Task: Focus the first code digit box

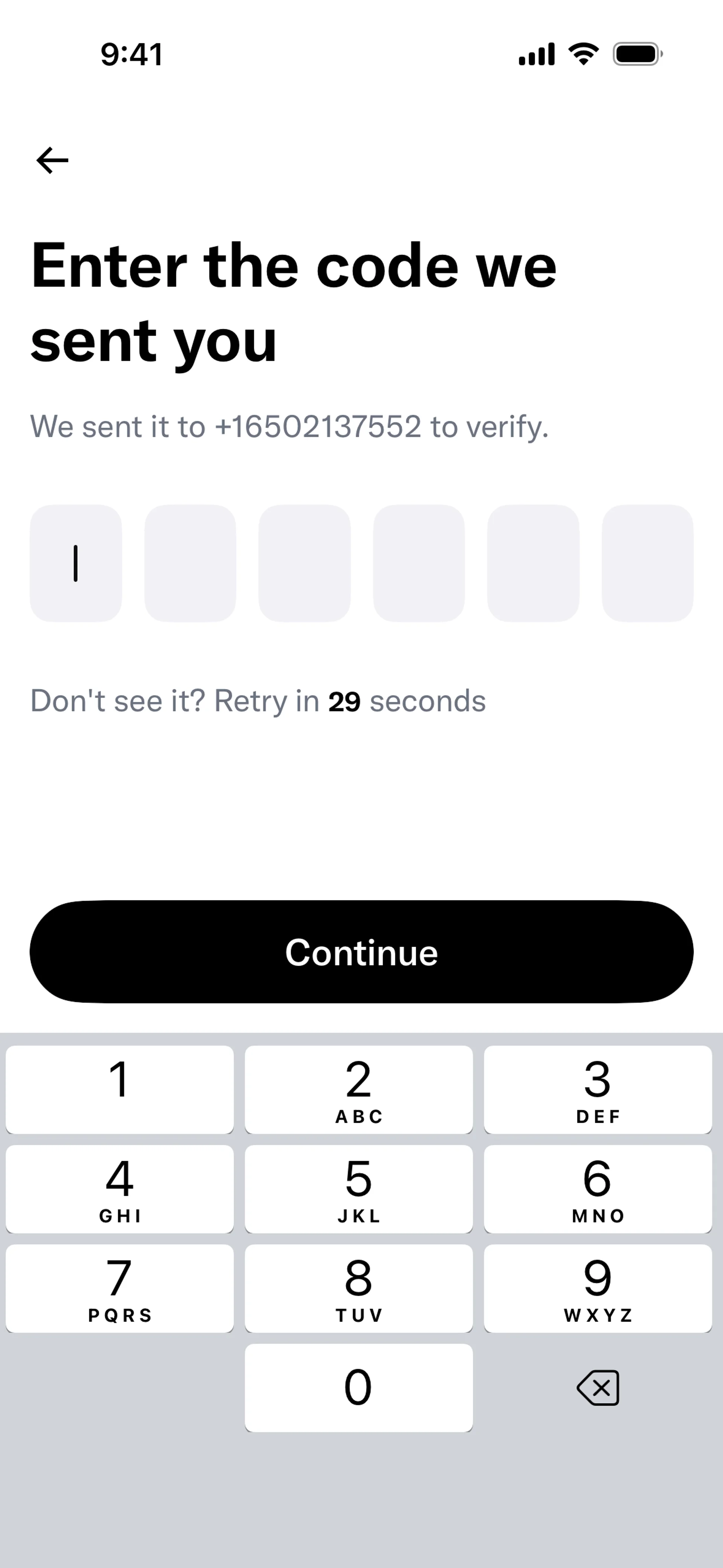Action: click(76, 563)
